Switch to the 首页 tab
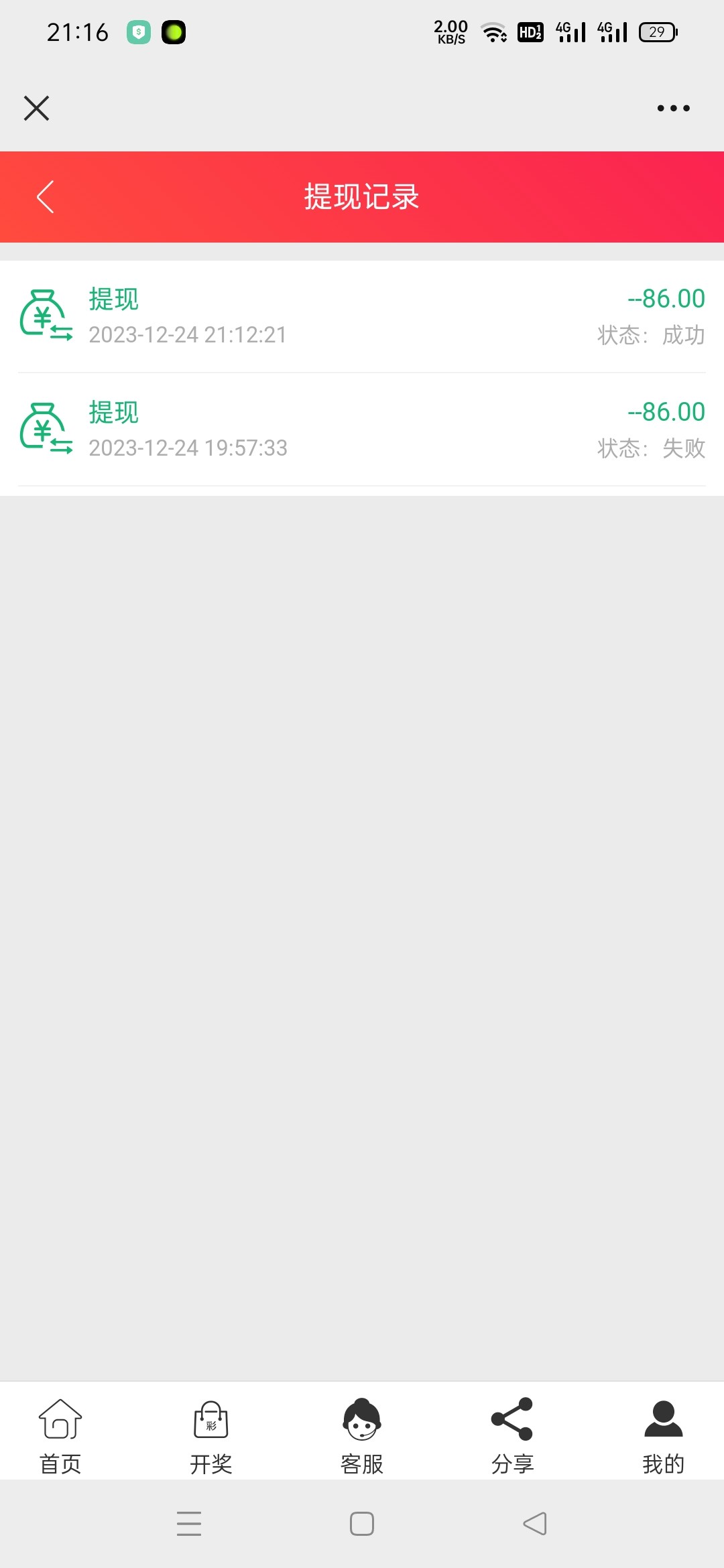Screen dimensions: 724x1568 coord(60,1434)
